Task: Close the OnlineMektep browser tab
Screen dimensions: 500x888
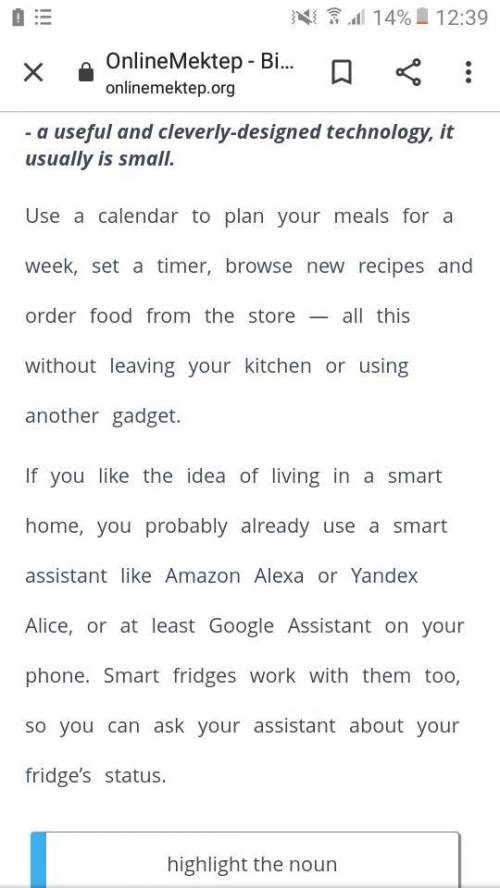Action: tap(33, 72)
